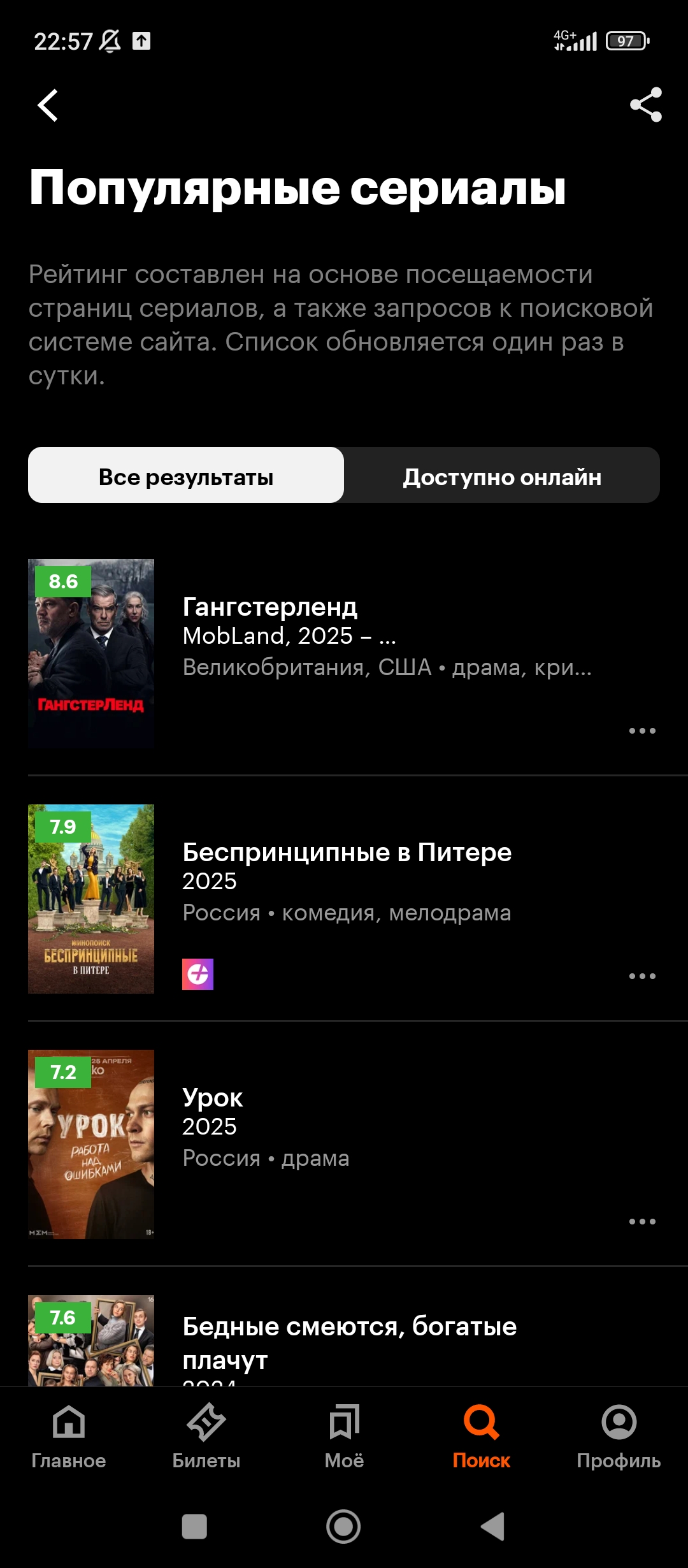688x1568 pixels.
Task: Open Беспринципные в Питере series page
Action: [x=347, y=853]
